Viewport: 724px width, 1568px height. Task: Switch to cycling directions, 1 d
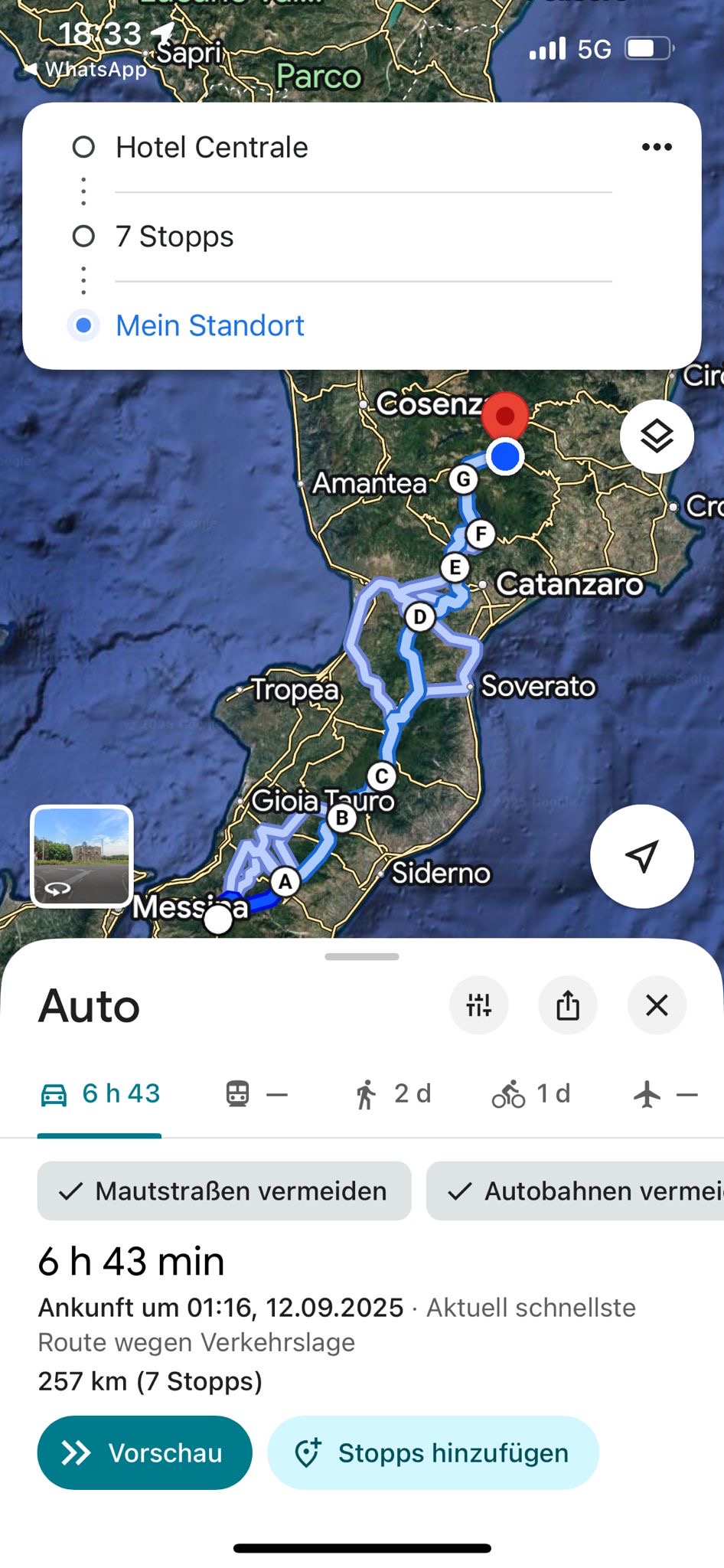click(x=531, y=1094)
